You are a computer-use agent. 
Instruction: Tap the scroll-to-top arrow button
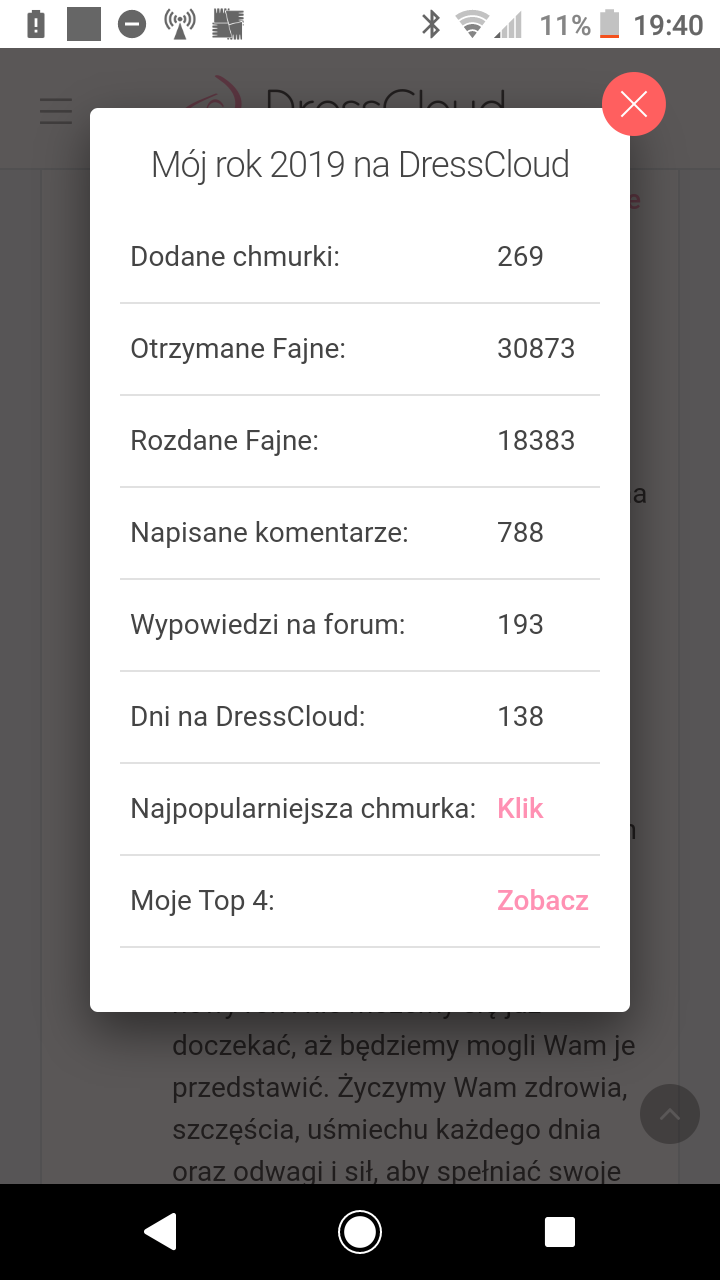(670, 1114)
